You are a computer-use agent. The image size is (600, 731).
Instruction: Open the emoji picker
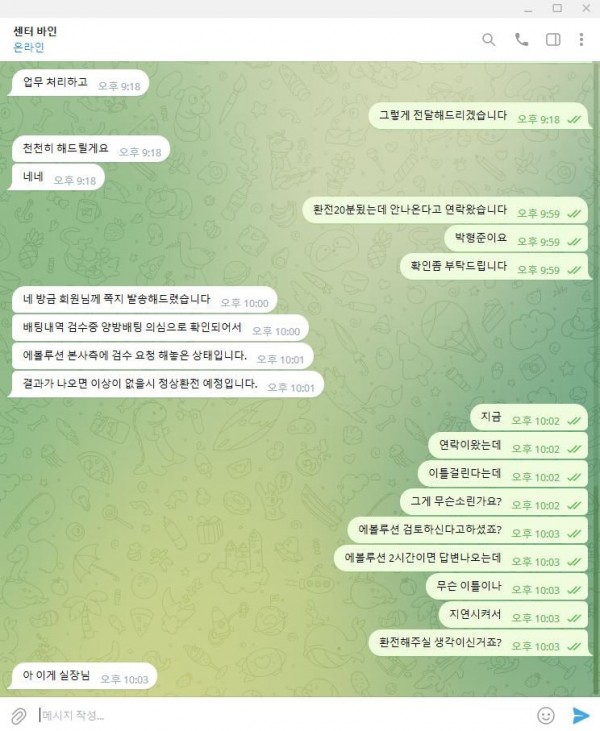click(x=546, y=715)
